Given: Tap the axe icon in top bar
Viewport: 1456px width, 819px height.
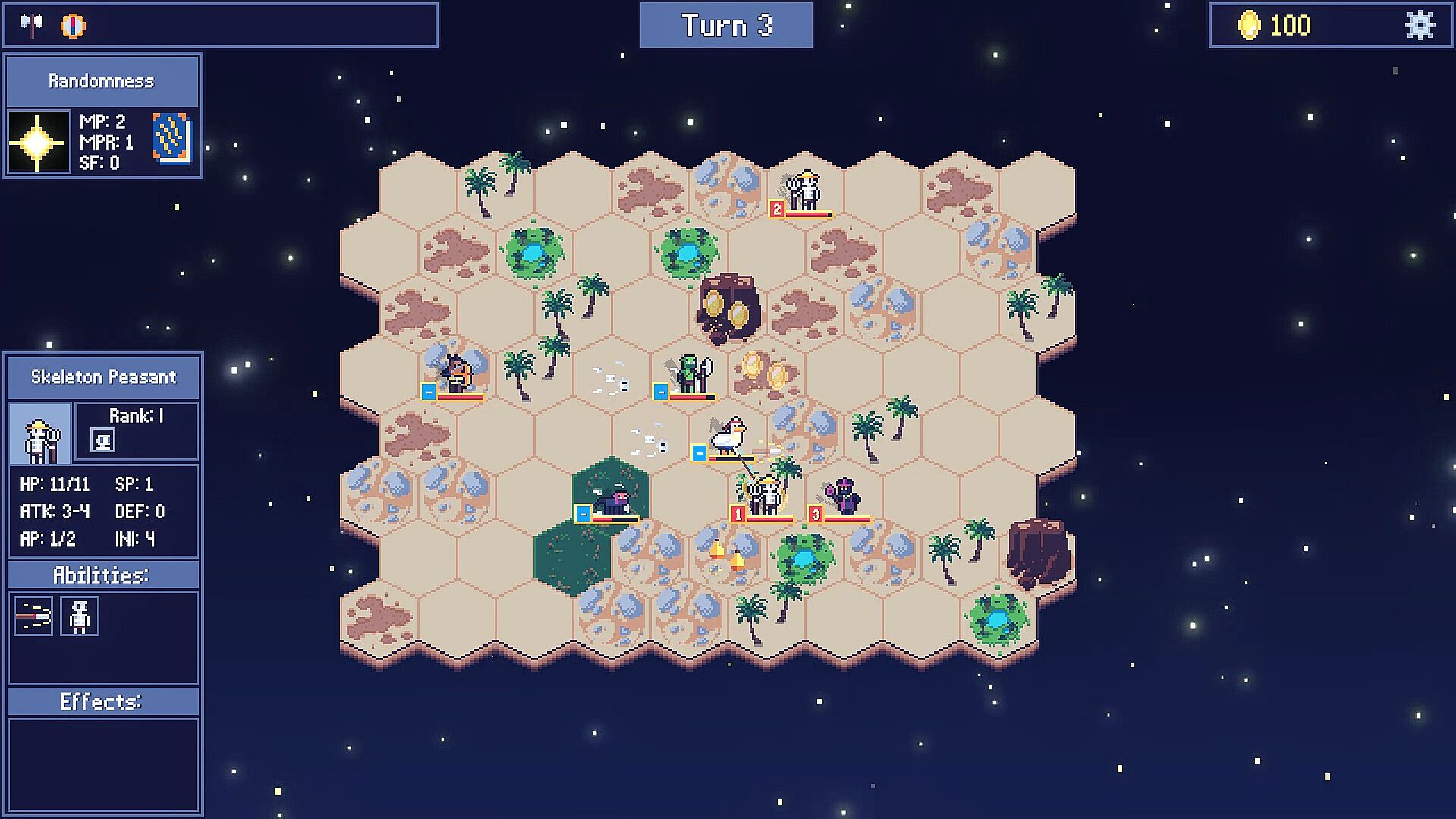Looking at the screenshot, I should point(31,25).
